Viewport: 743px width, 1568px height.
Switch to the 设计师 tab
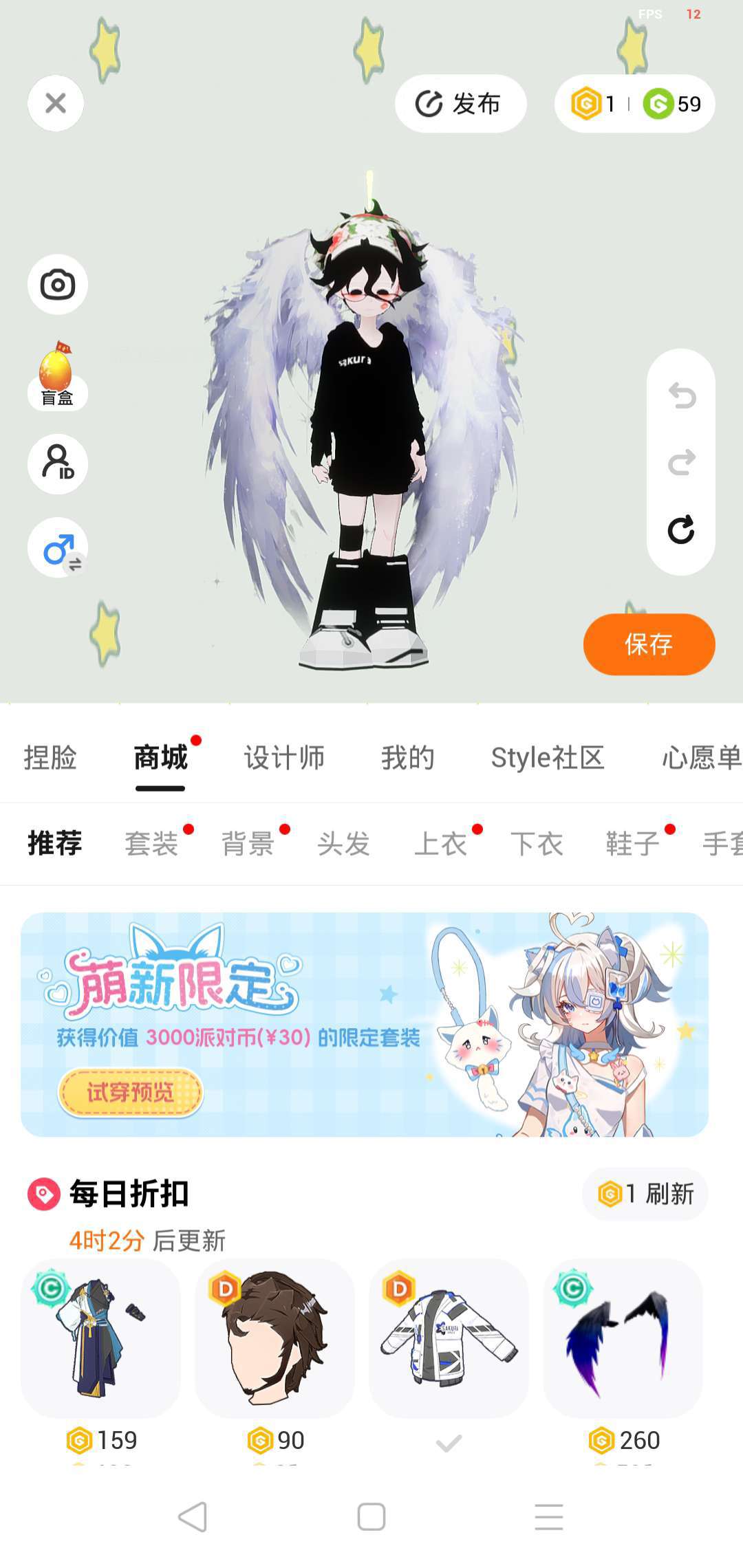[x=284, y=758]
